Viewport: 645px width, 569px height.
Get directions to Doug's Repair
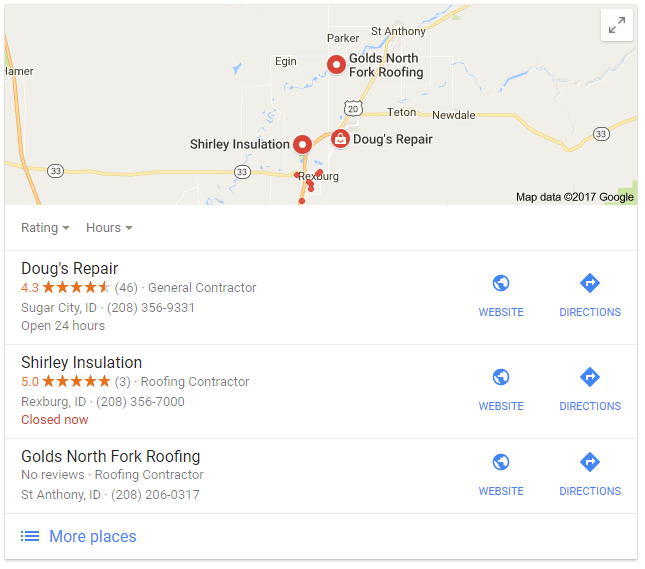[590, 296]
